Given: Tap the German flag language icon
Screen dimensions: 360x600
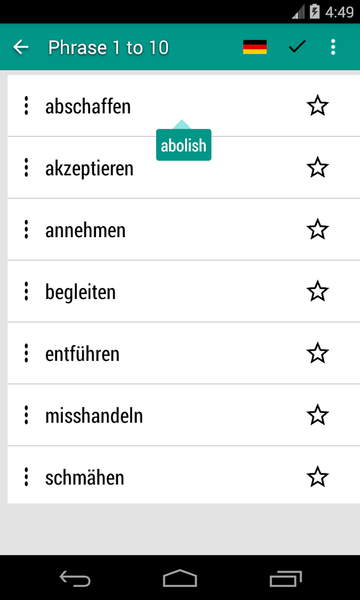Looking at the screenshot, I should (x=255, y=47).
